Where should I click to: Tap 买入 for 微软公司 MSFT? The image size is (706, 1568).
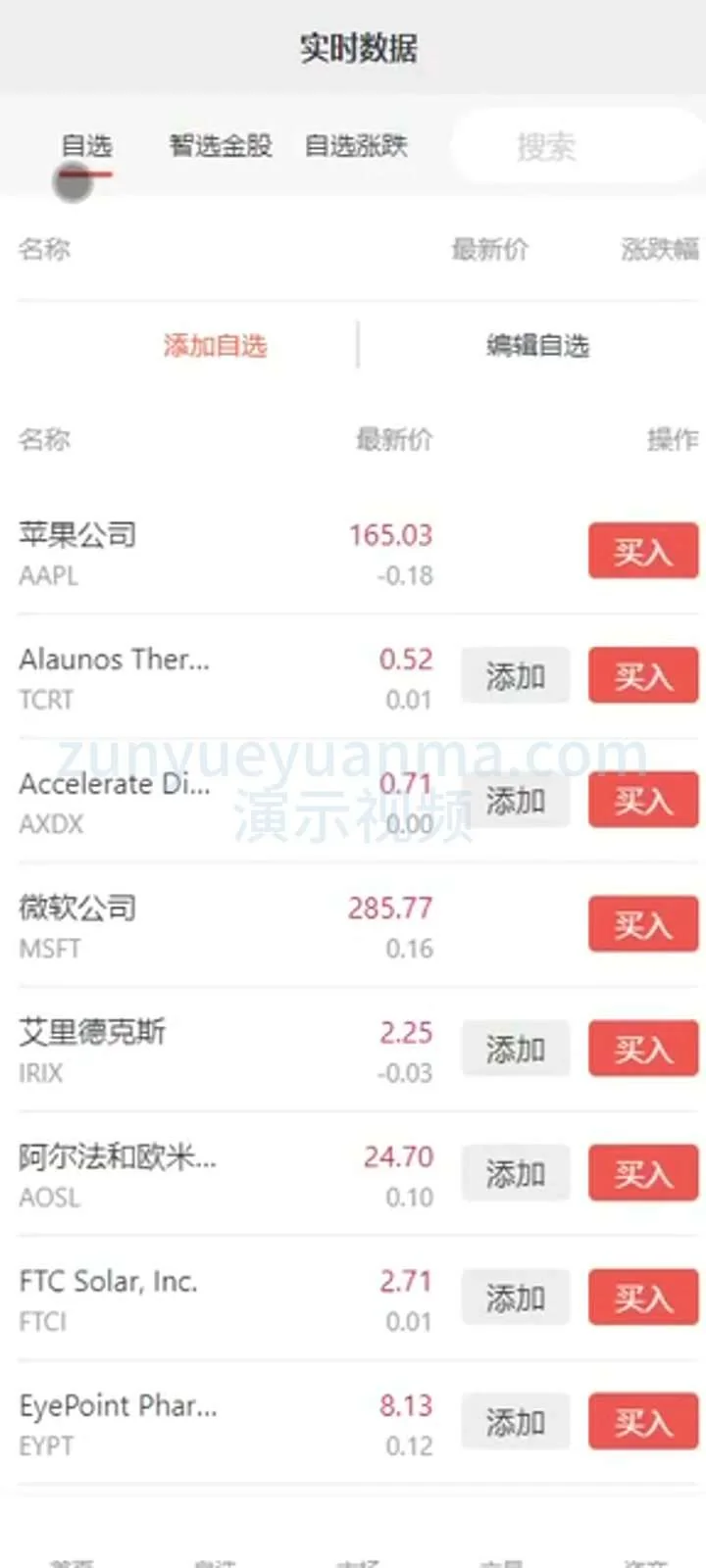642,925
